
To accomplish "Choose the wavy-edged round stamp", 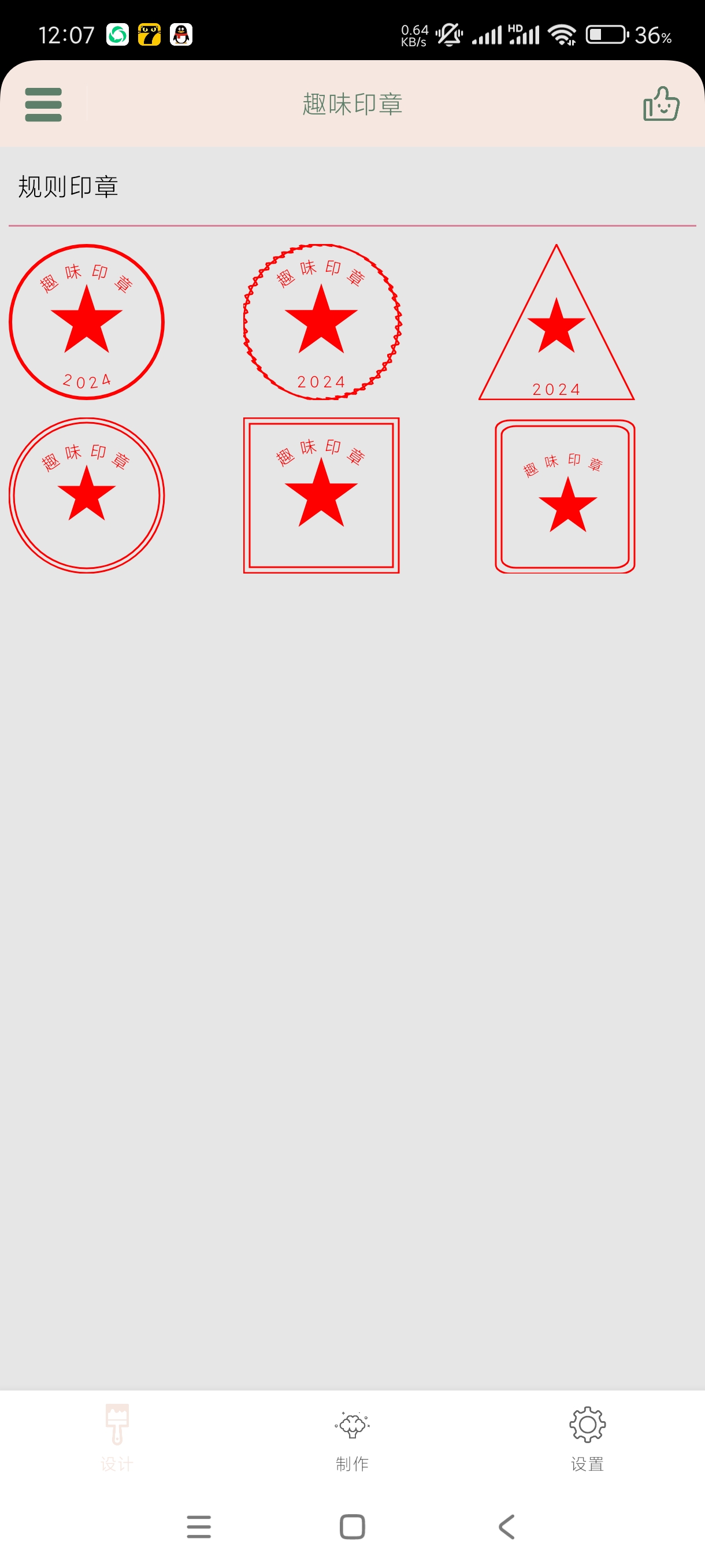I will (321, 322).
